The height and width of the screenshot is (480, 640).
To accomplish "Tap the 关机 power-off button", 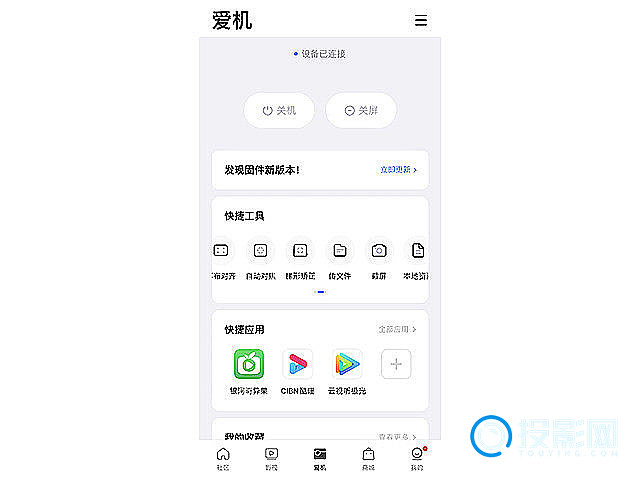I will [279, 111].
